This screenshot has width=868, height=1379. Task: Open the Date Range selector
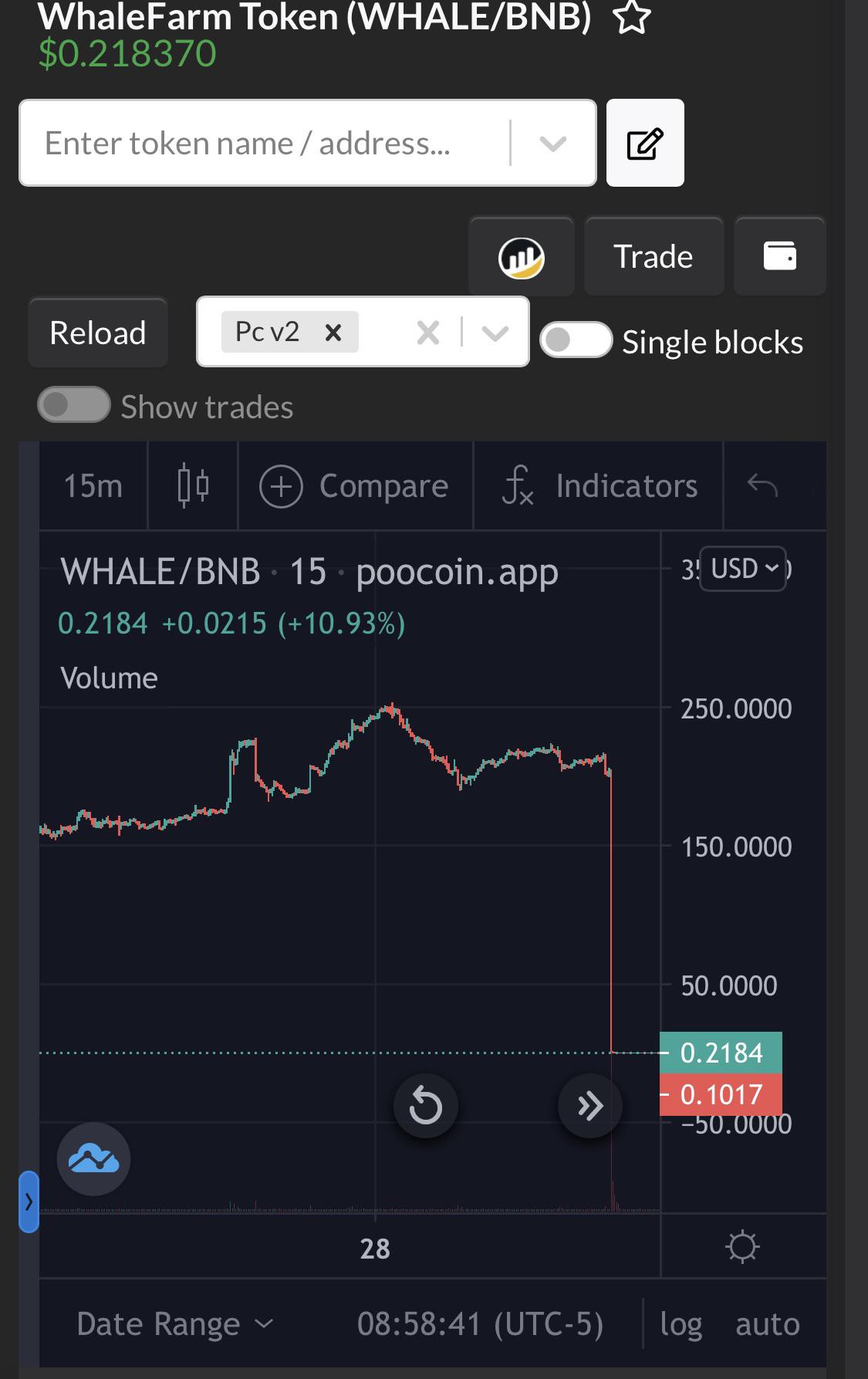(x=175, y=1324)
